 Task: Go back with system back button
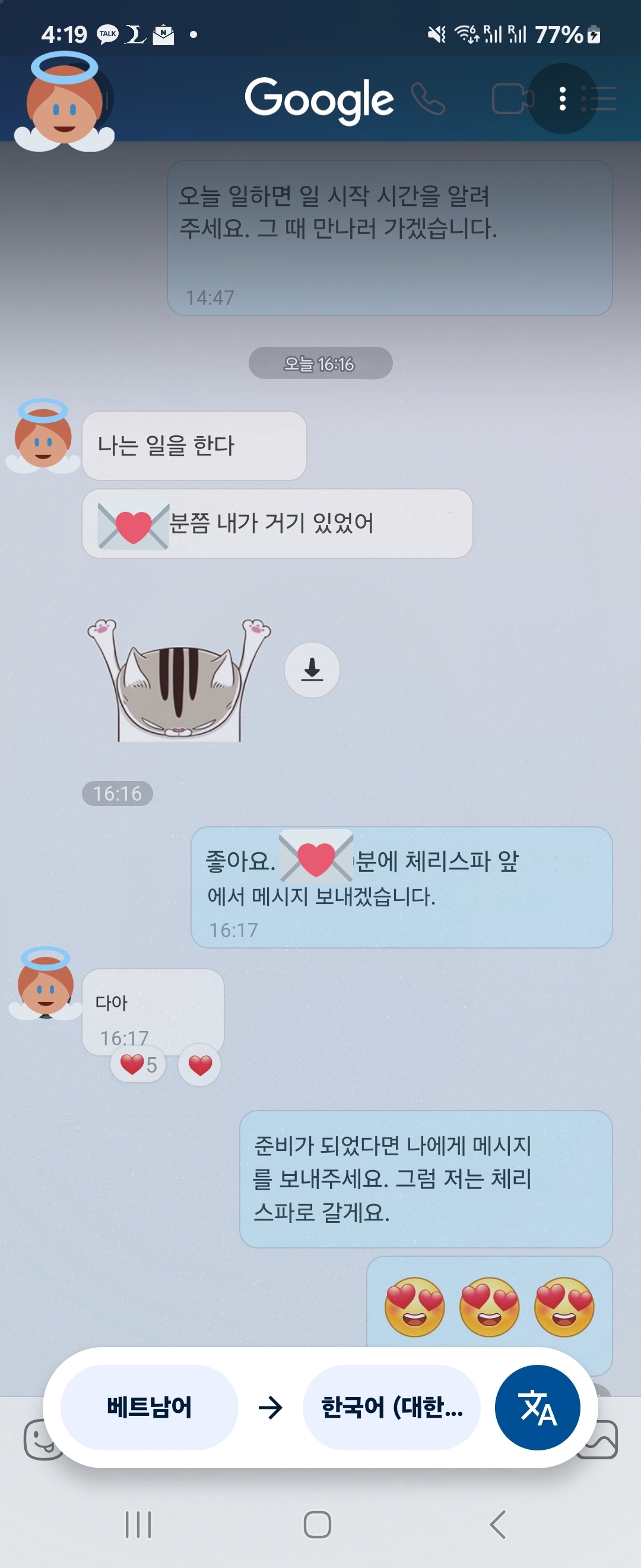(x=497, y=1524)
